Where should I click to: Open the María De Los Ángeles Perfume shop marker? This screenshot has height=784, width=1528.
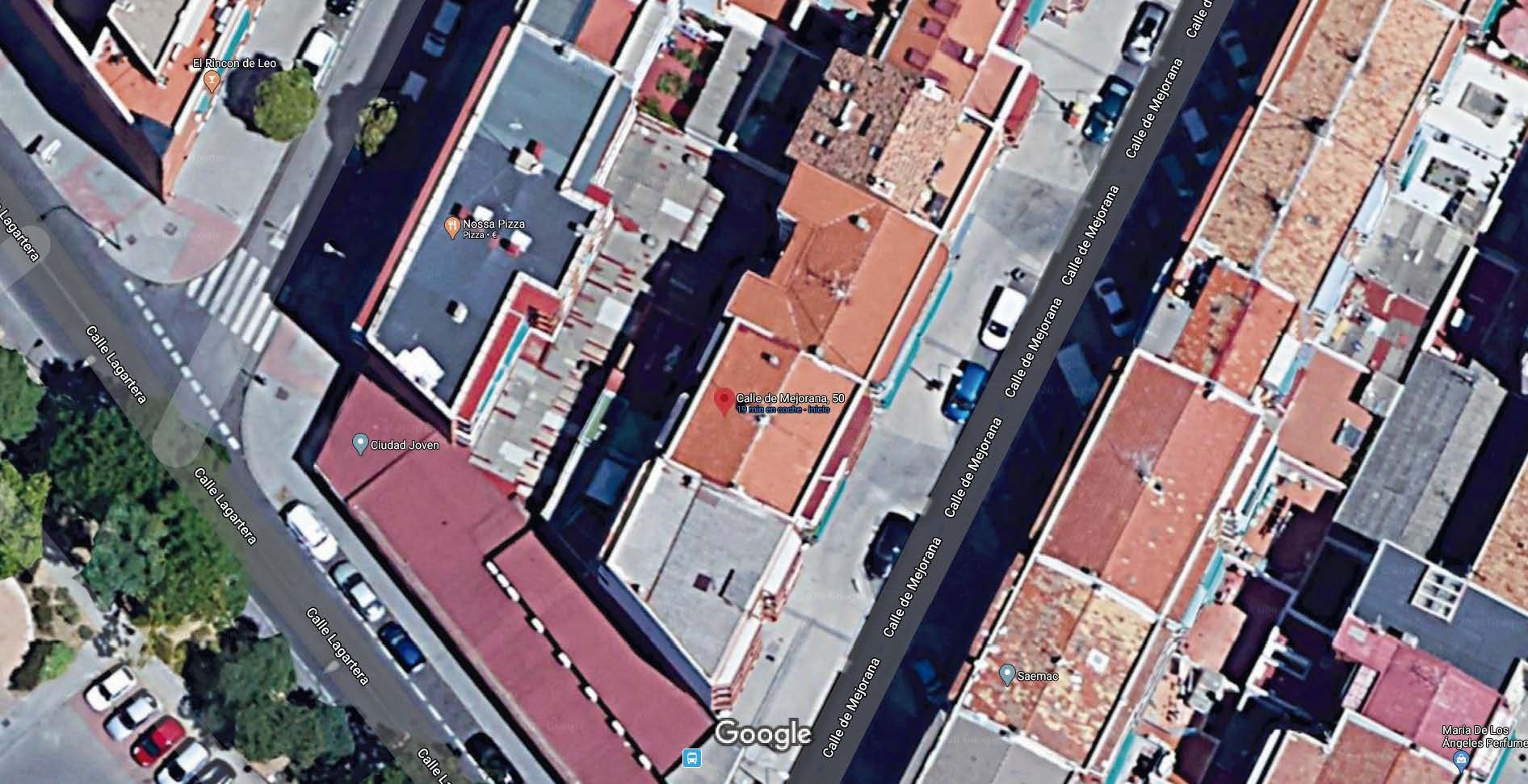pyautogui.click(x=1459, y=759)
